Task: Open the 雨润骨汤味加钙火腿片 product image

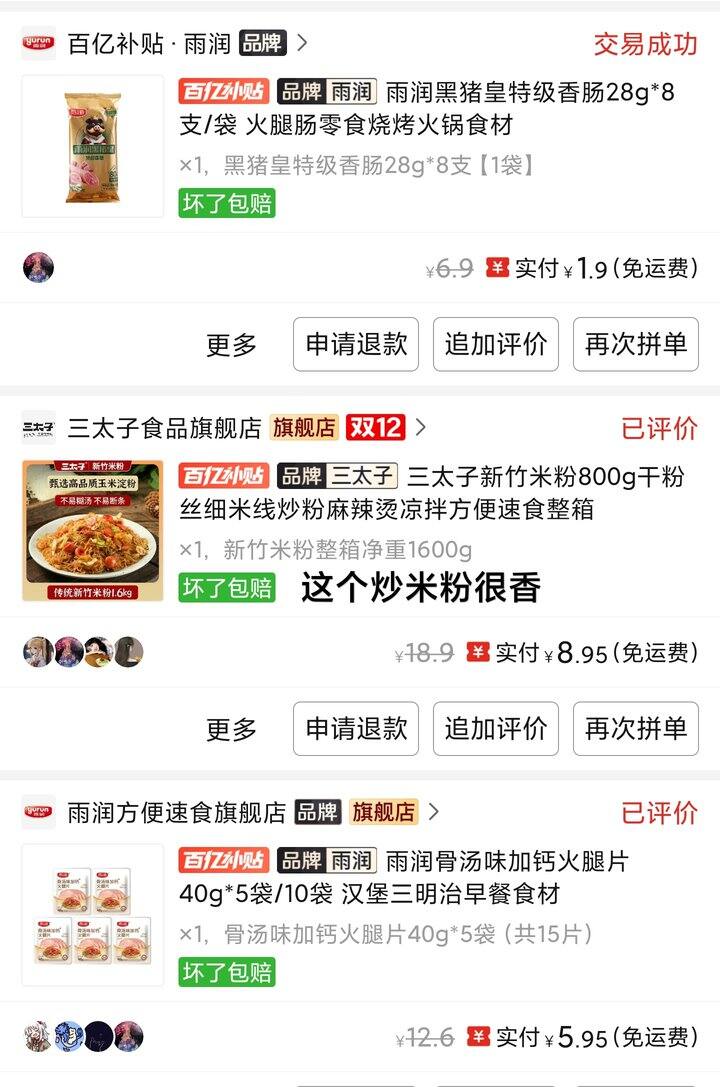Action: coord(93,914)
